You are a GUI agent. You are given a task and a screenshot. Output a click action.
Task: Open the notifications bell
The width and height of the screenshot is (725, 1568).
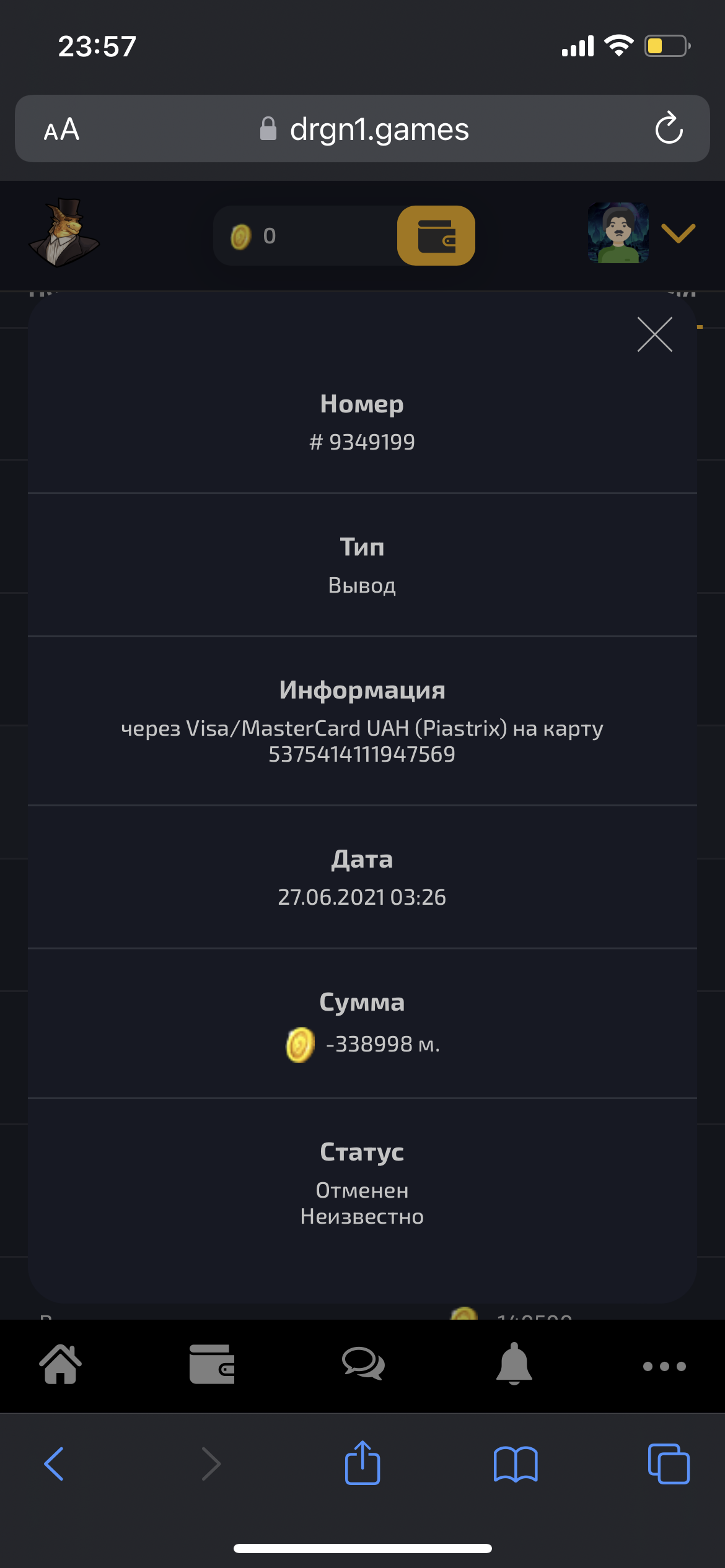point(514,1364)
